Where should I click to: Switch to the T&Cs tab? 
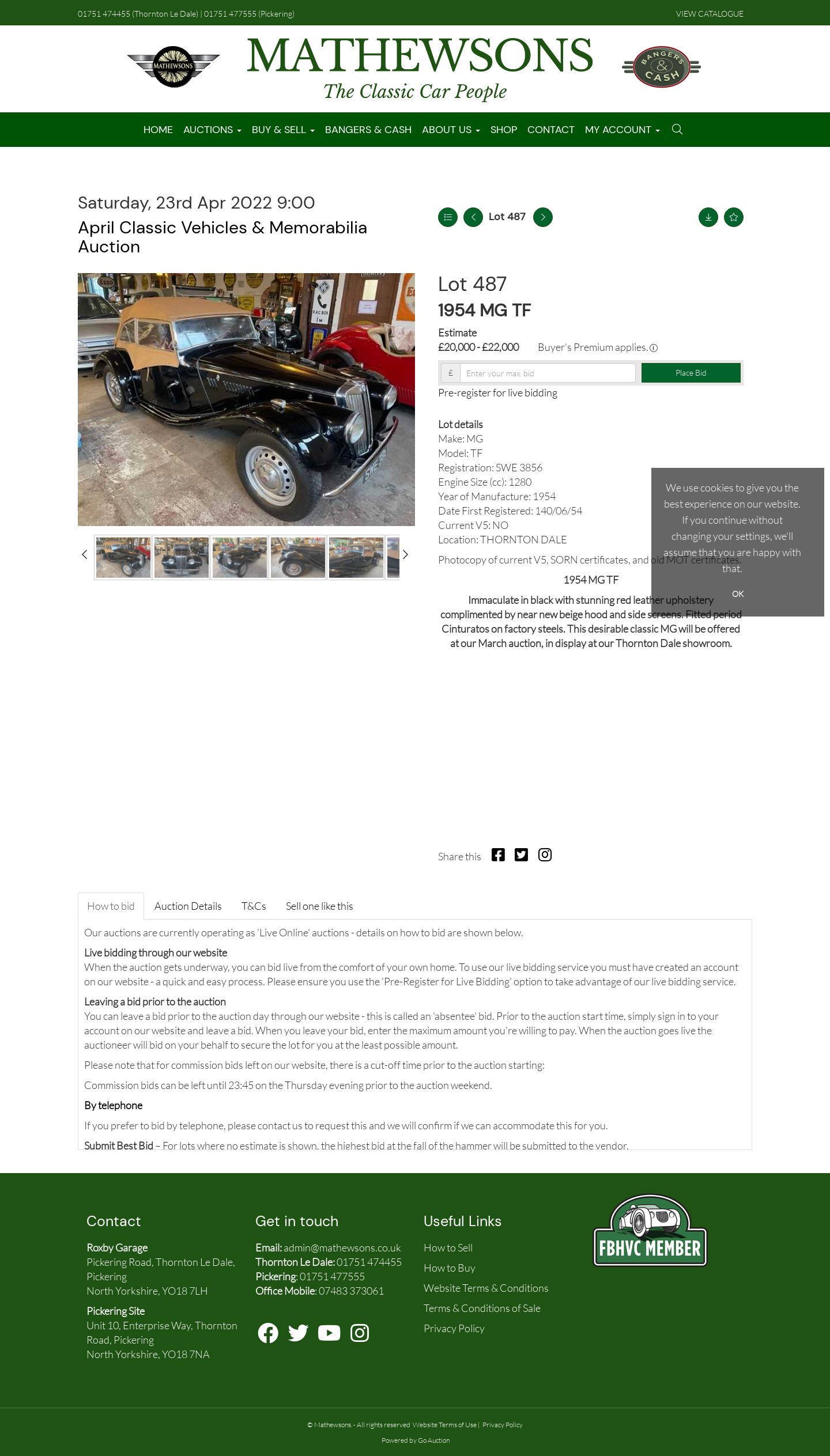pyautogui.click(x=253, y=906)
